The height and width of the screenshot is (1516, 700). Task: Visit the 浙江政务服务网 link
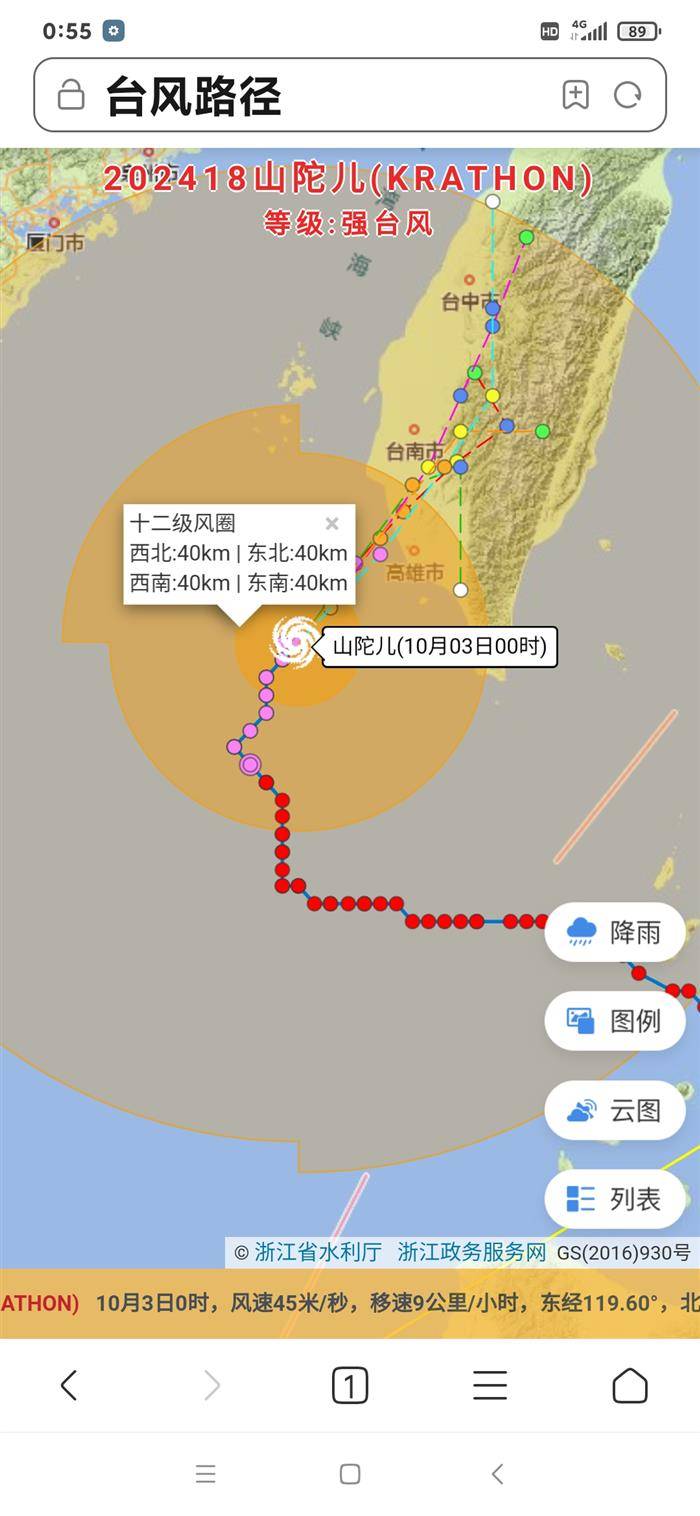(x=472, y=1252)
